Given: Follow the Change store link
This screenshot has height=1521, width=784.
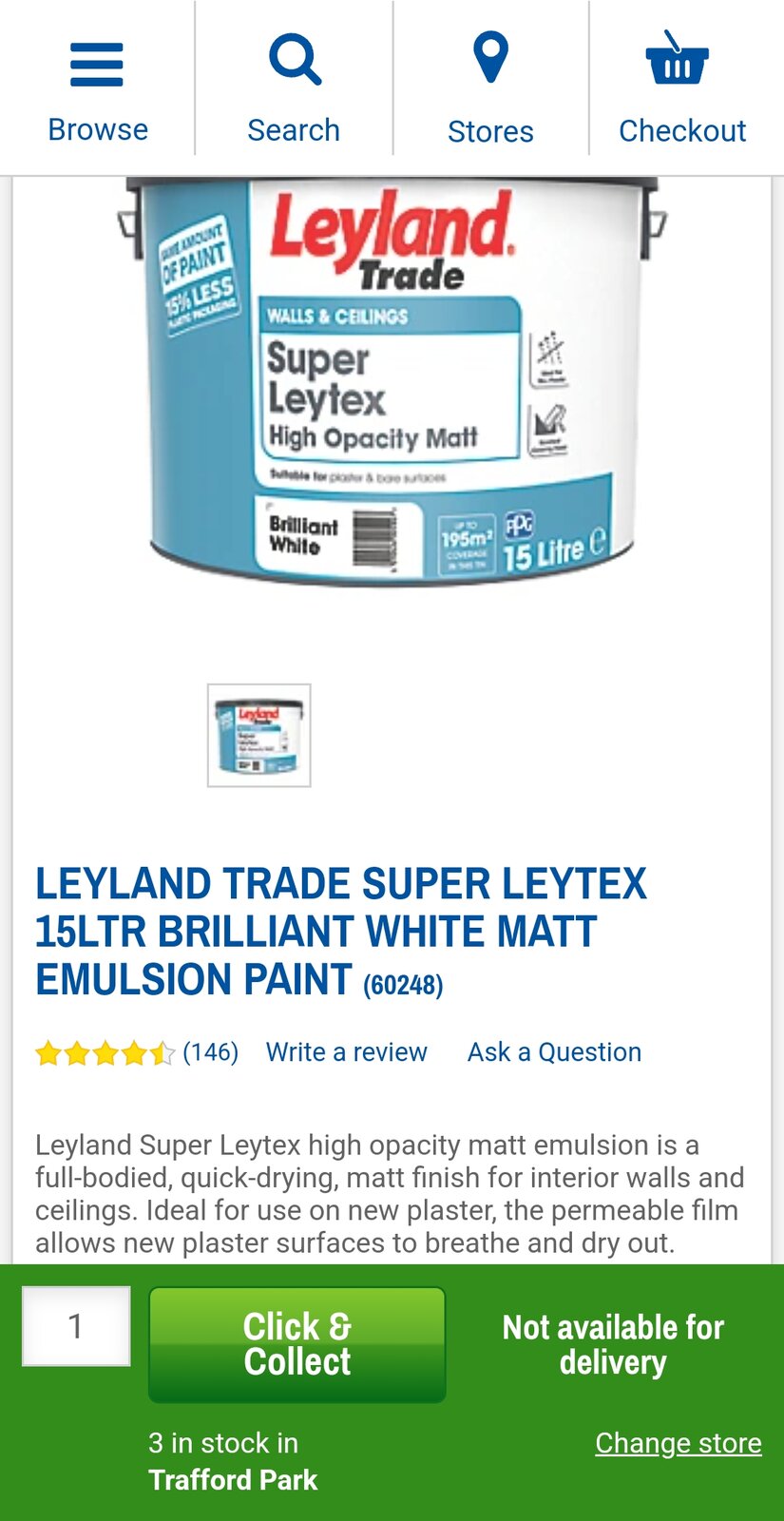Looking at the screenshot, I should click(678, 1443).
